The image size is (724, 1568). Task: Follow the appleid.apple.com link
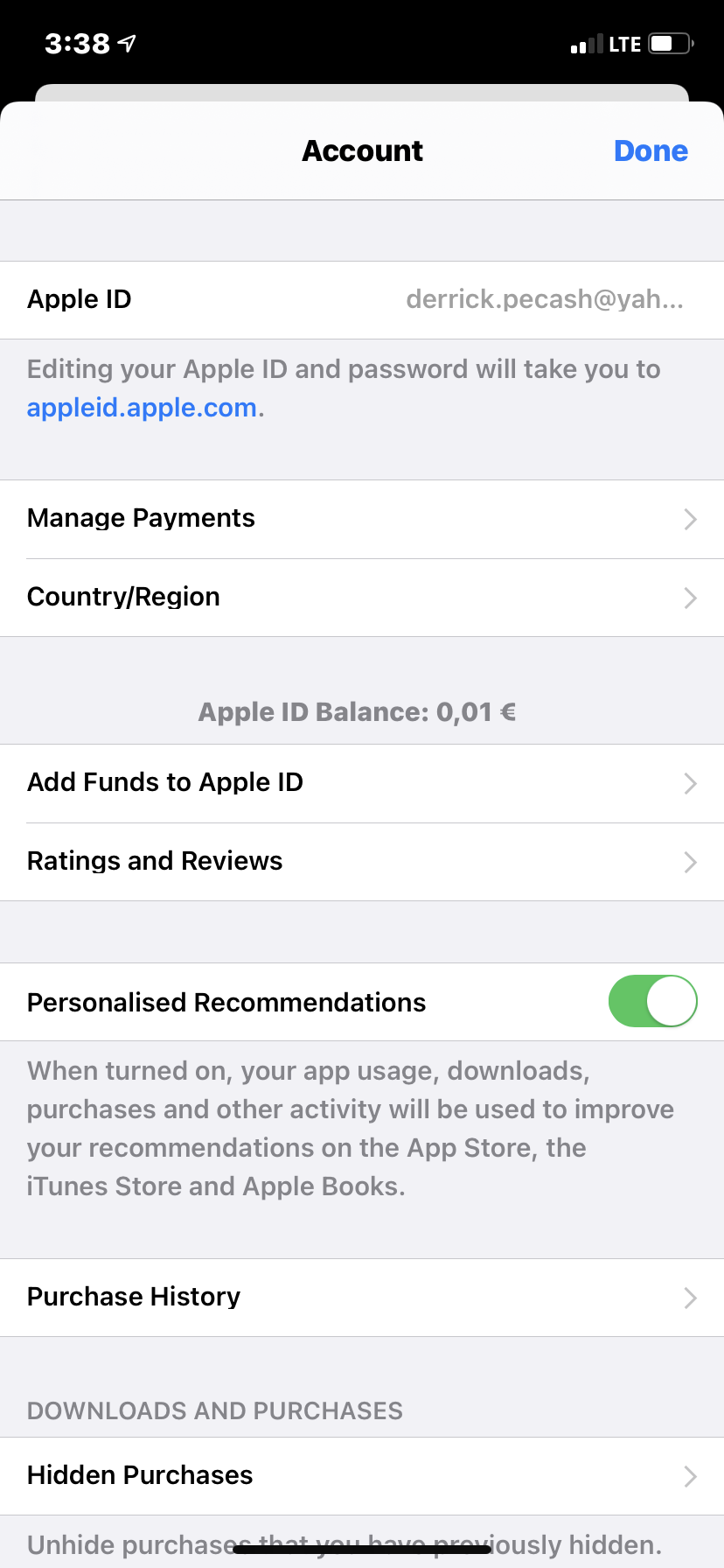pyautogui.click(x=142, y=408)
